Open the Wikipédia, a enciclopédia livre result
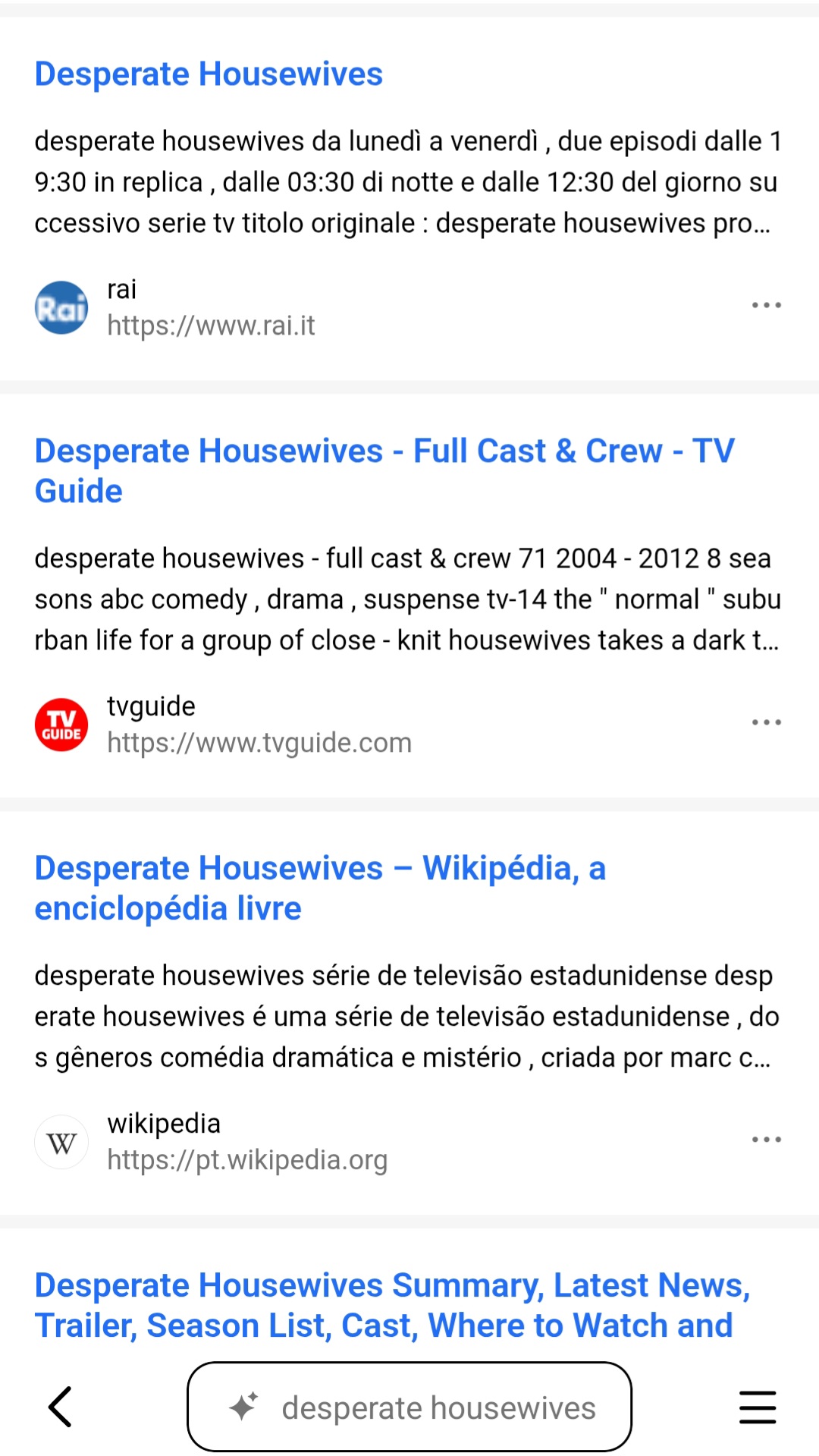 [x=320, y=888]
